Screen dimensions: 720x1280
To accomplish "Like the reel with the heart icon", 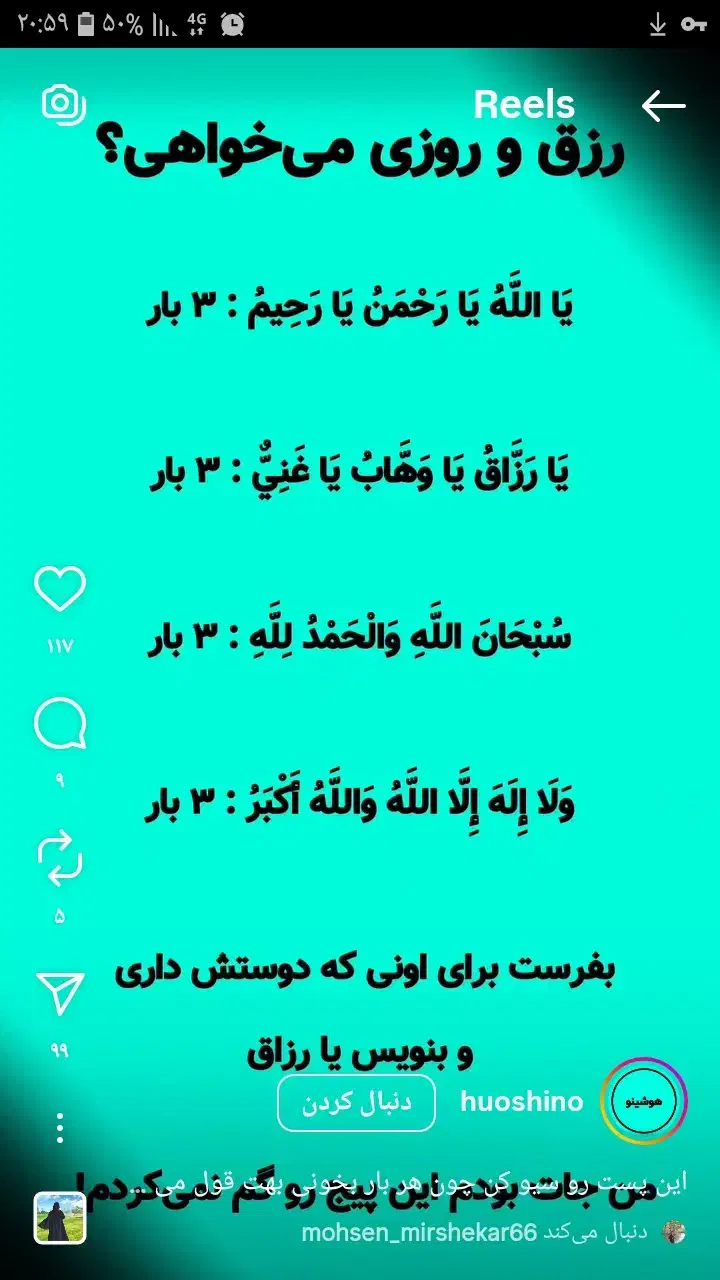I will (61, 589).
